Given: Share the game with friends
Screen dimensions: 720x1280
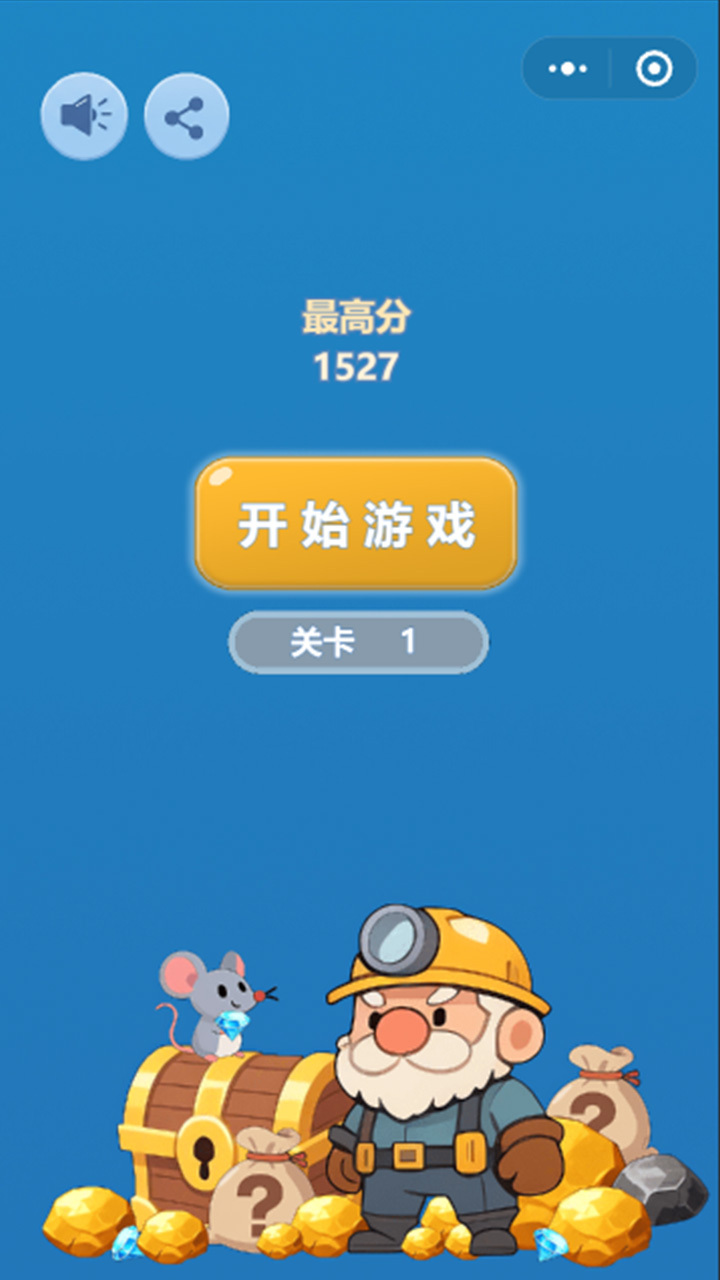Looking at the screenshot, I should click(x=186, y=116).
